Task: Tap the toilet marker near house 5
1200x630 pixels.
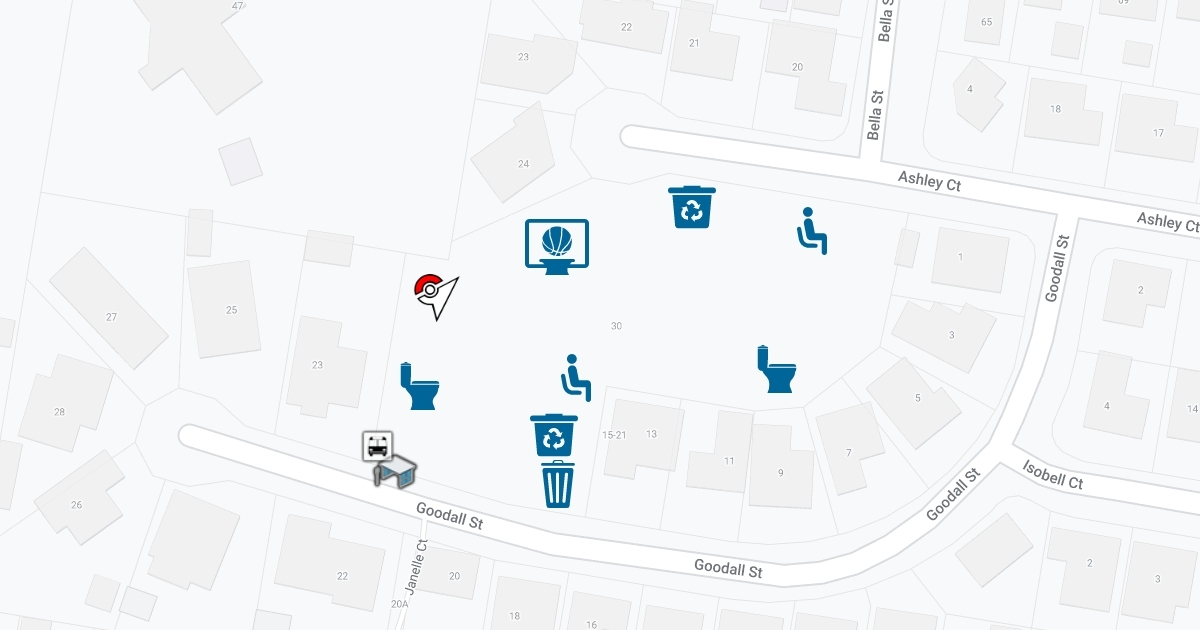Action: (x=776, y=369)
